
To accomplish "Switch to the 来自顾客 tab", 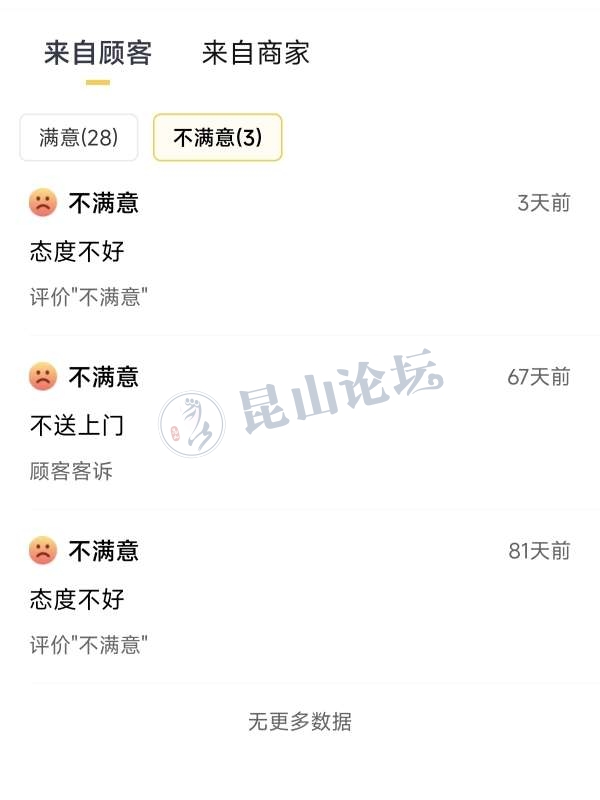I will 97,53.
